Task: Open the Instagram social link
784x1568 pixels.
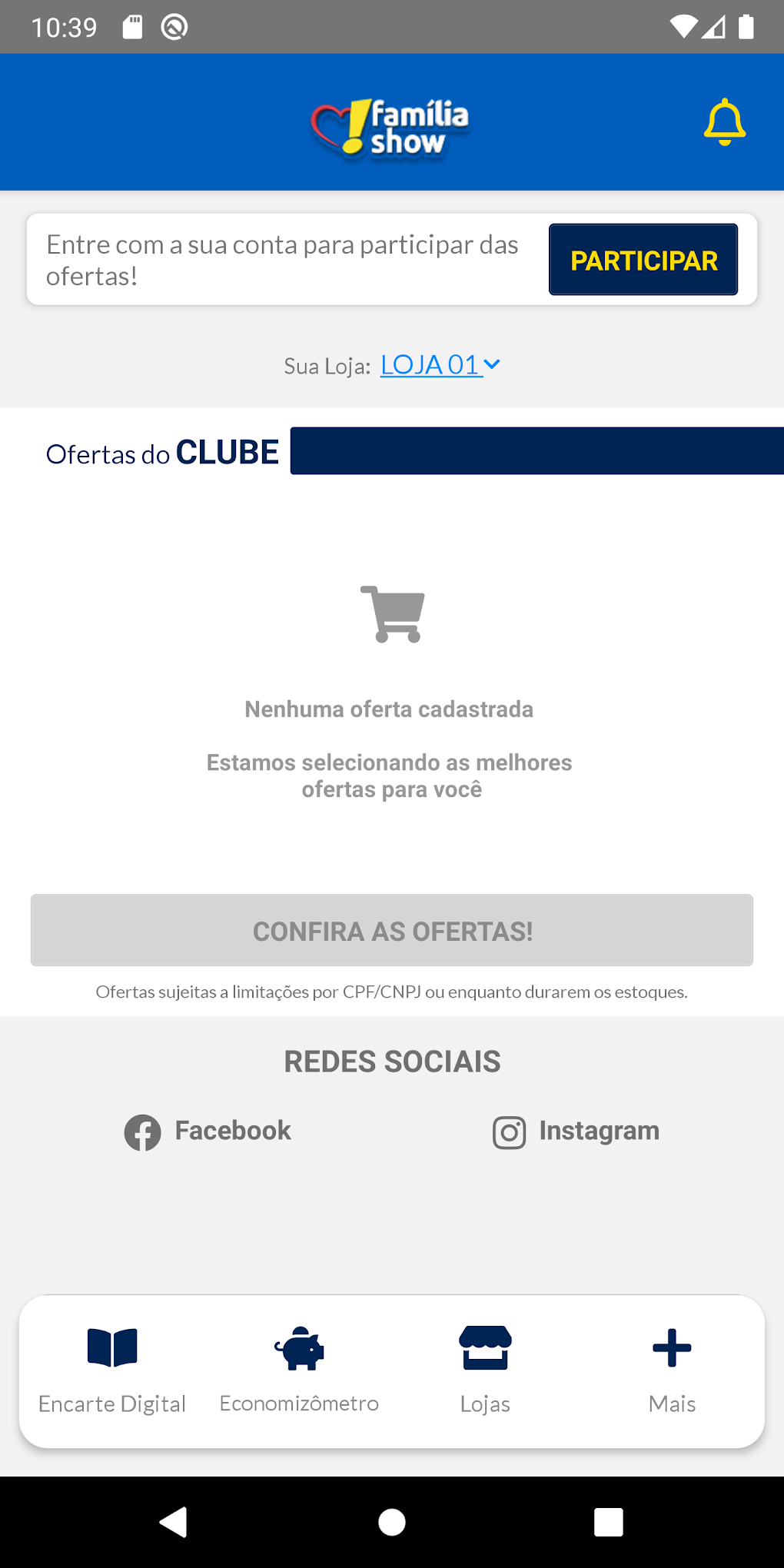Action: (576, 1131)
